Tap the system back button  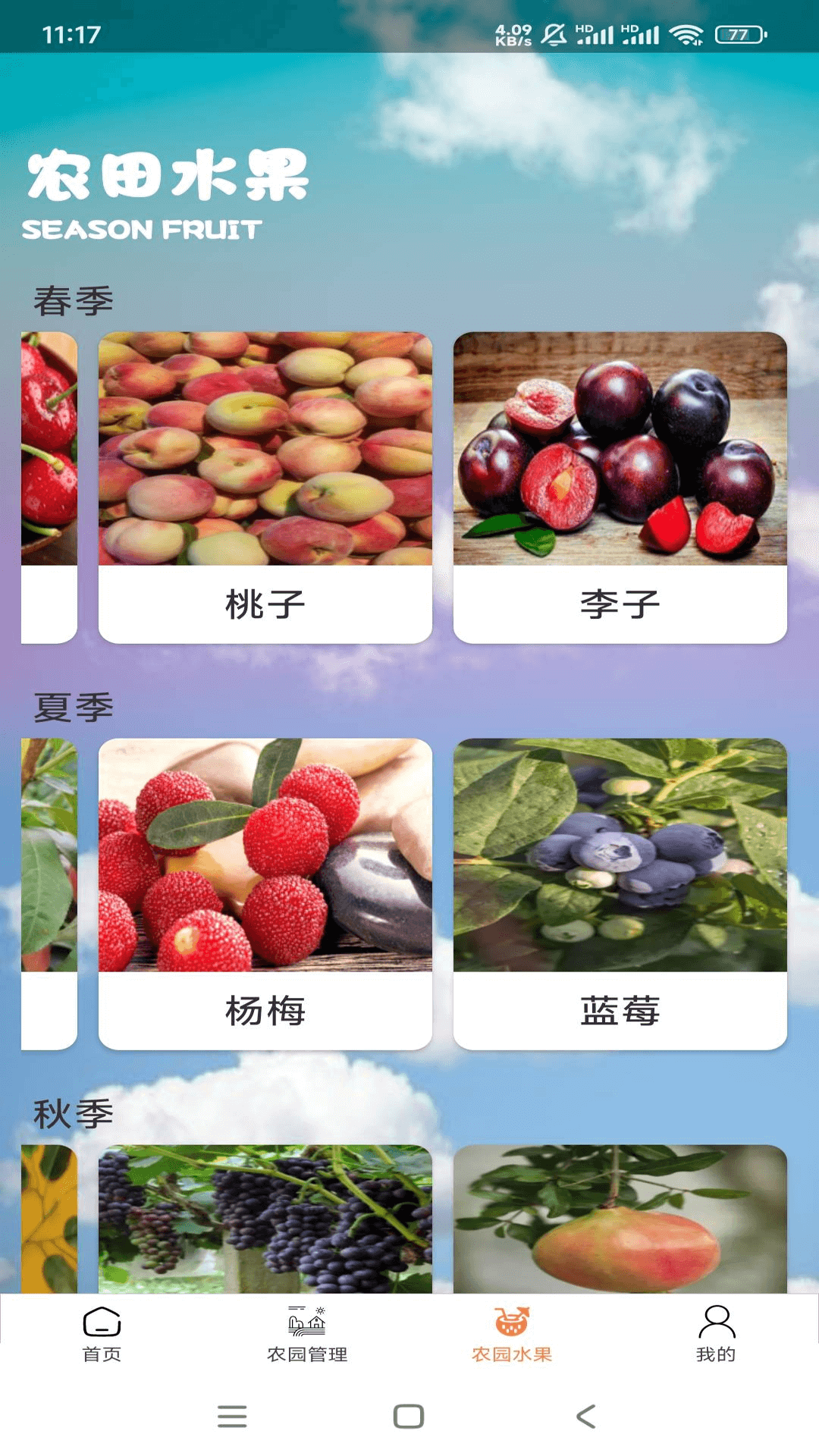pos(585,1416)
